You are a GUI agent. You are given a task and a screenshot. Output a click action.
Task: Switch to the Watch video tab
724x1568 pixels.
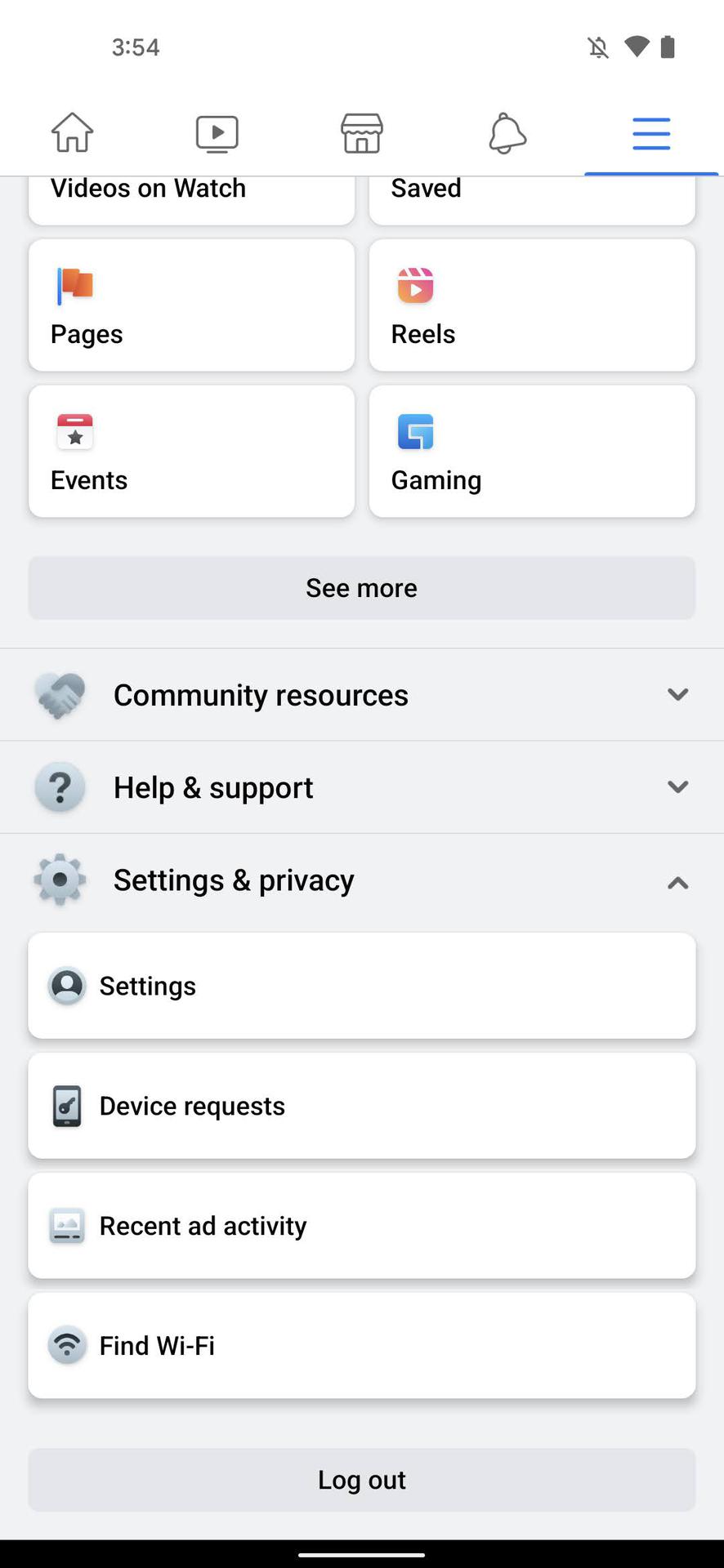(217, 133)
